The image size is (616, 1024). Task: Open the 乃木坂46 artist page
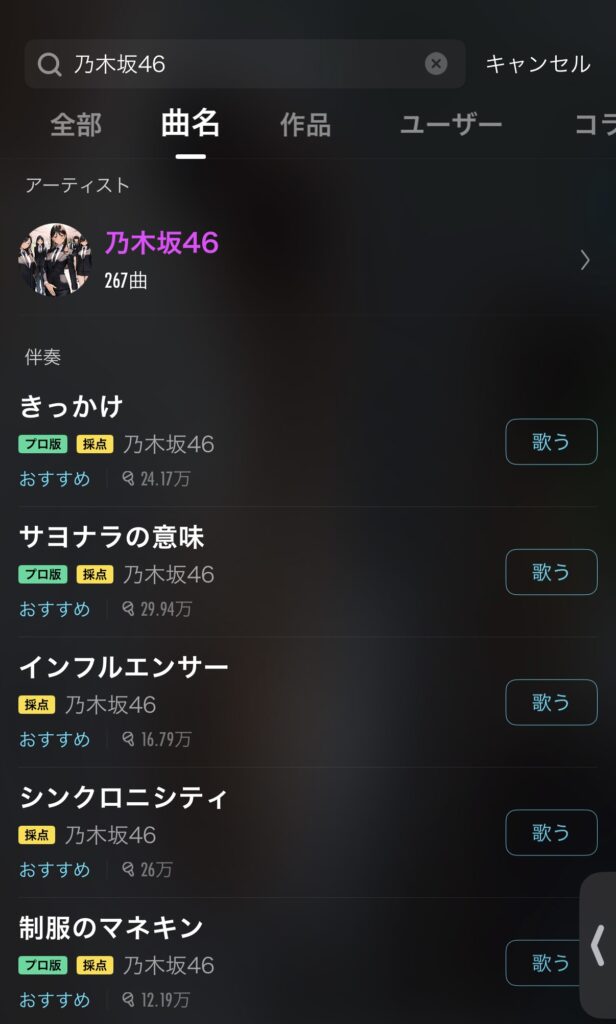tap(300, 259)
